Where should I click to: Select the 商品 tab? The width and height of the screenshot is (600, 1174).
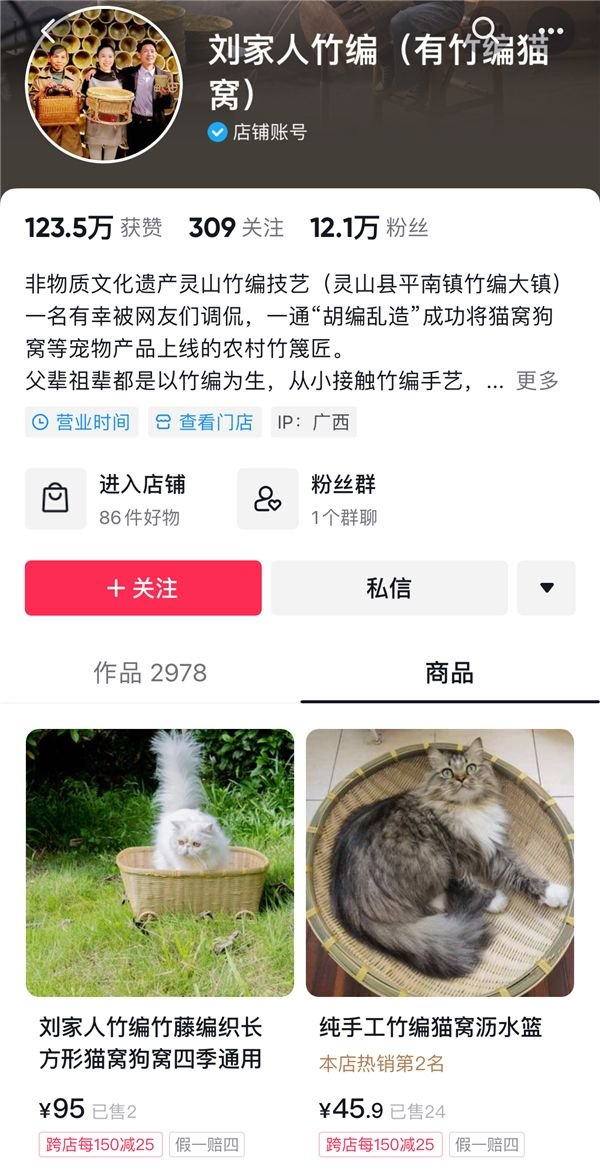pyautogui.click(x=449, y=672)
